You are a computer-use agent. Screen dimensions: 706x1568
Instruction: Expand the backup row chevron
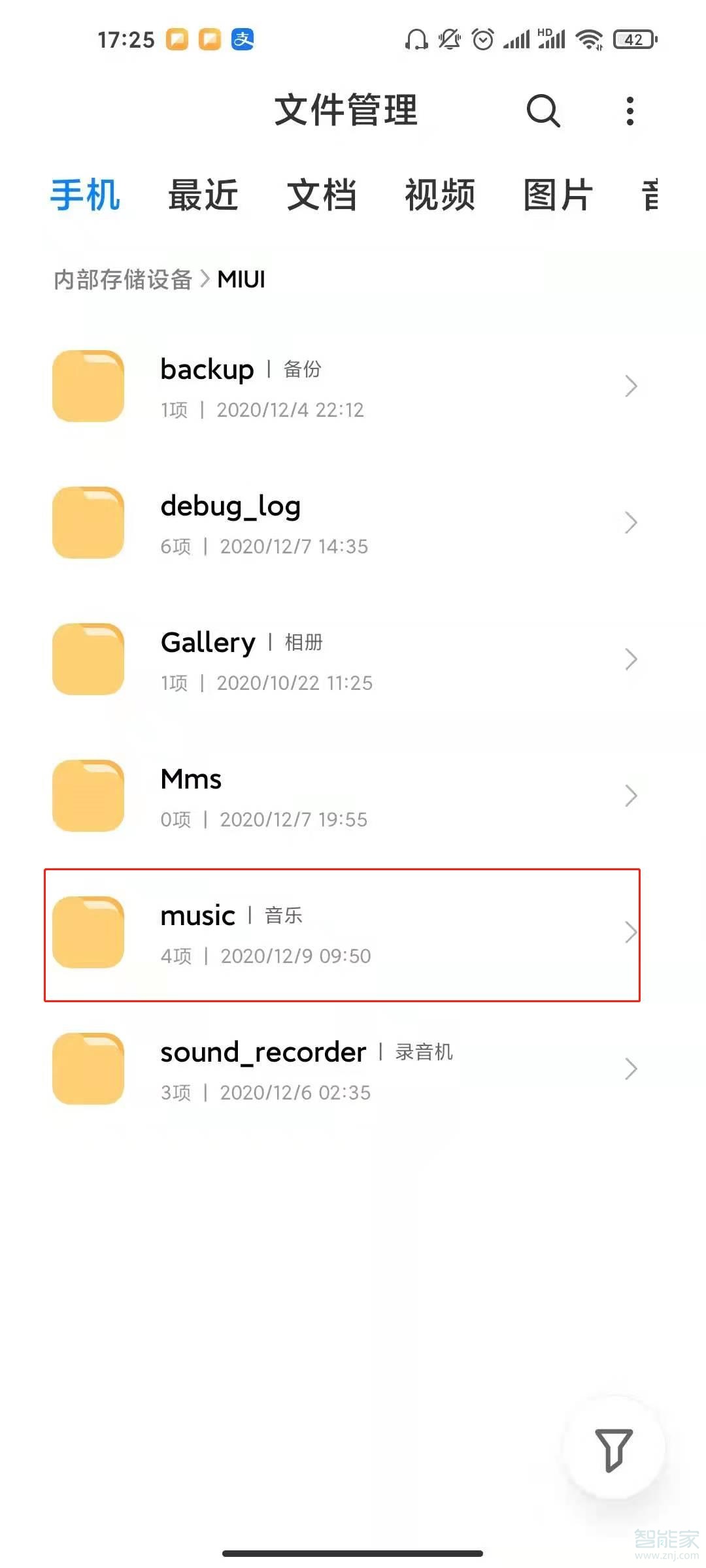coord(631,385)
